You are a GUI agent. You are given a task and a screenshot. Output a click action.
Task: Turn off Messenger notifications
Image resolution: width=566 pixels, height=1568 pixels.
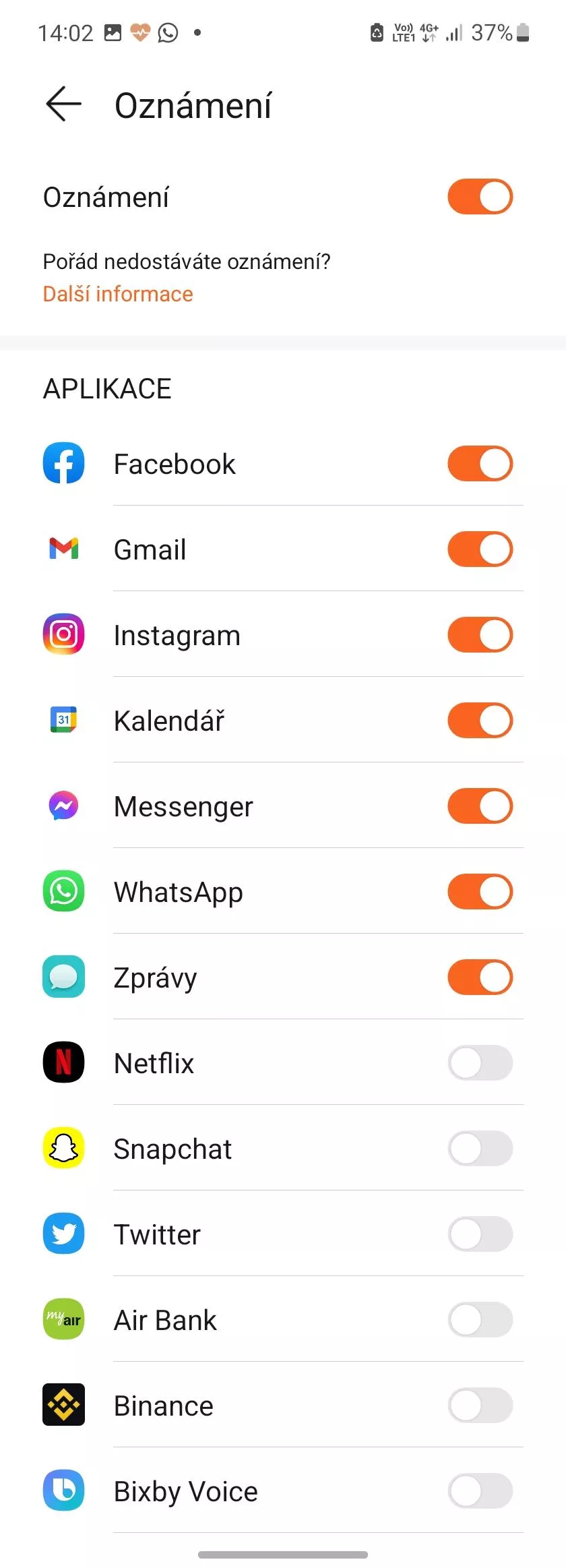click(x=480, y=806)
